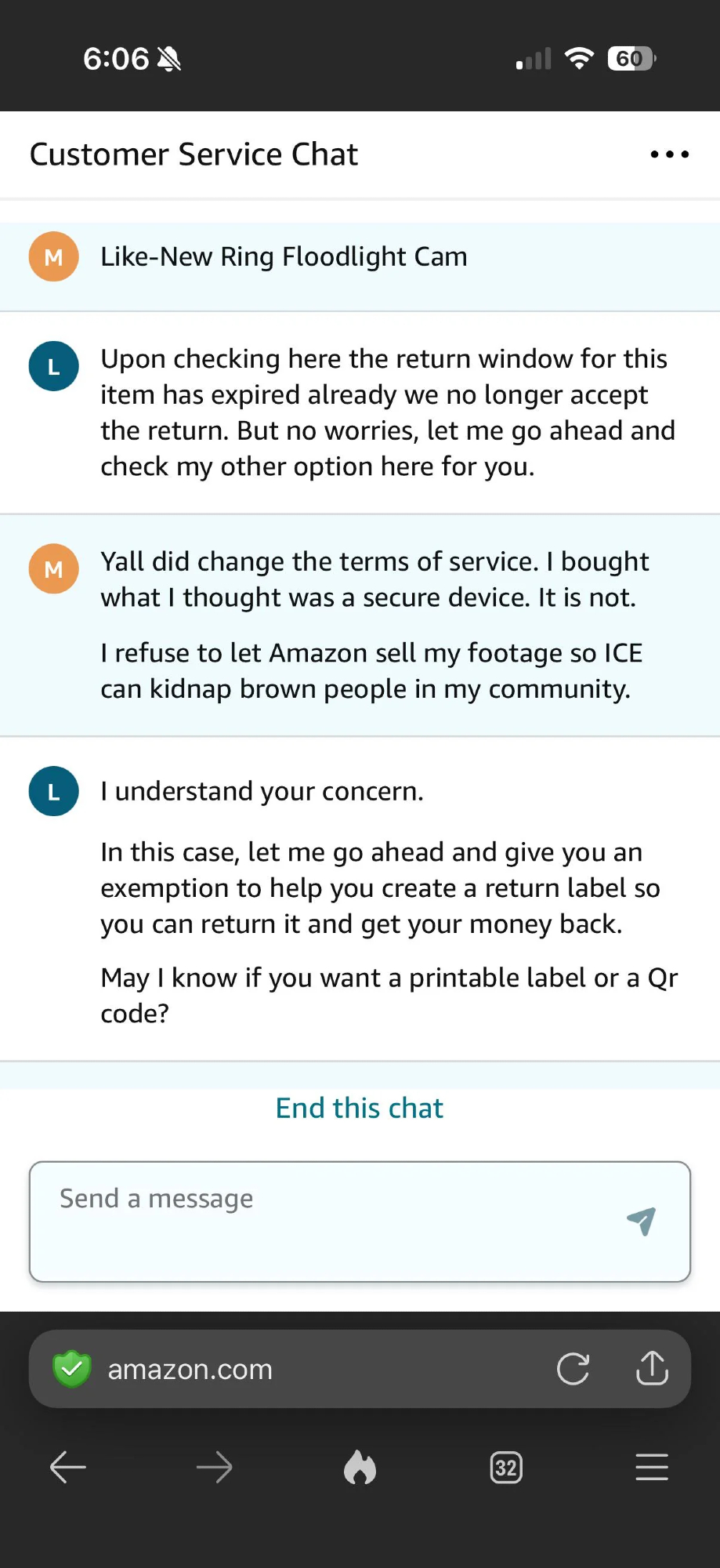Share this page from the browser
This screenshot has width=720, height=1568.
[x=652, y=1369]
